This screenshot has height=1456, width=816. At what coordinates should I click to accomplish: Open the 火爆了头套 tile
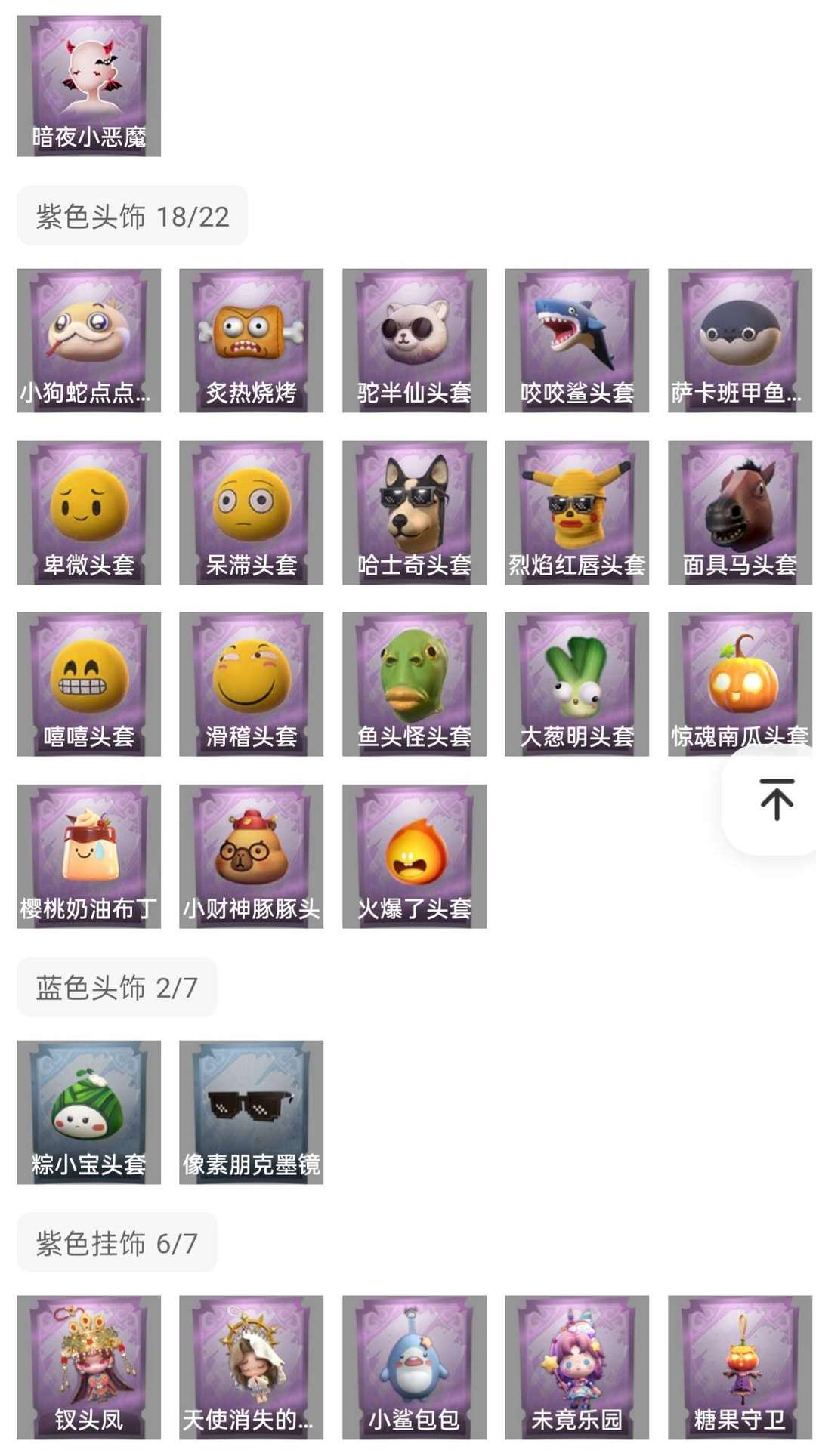pyautogui.click(x=414, y=856)
